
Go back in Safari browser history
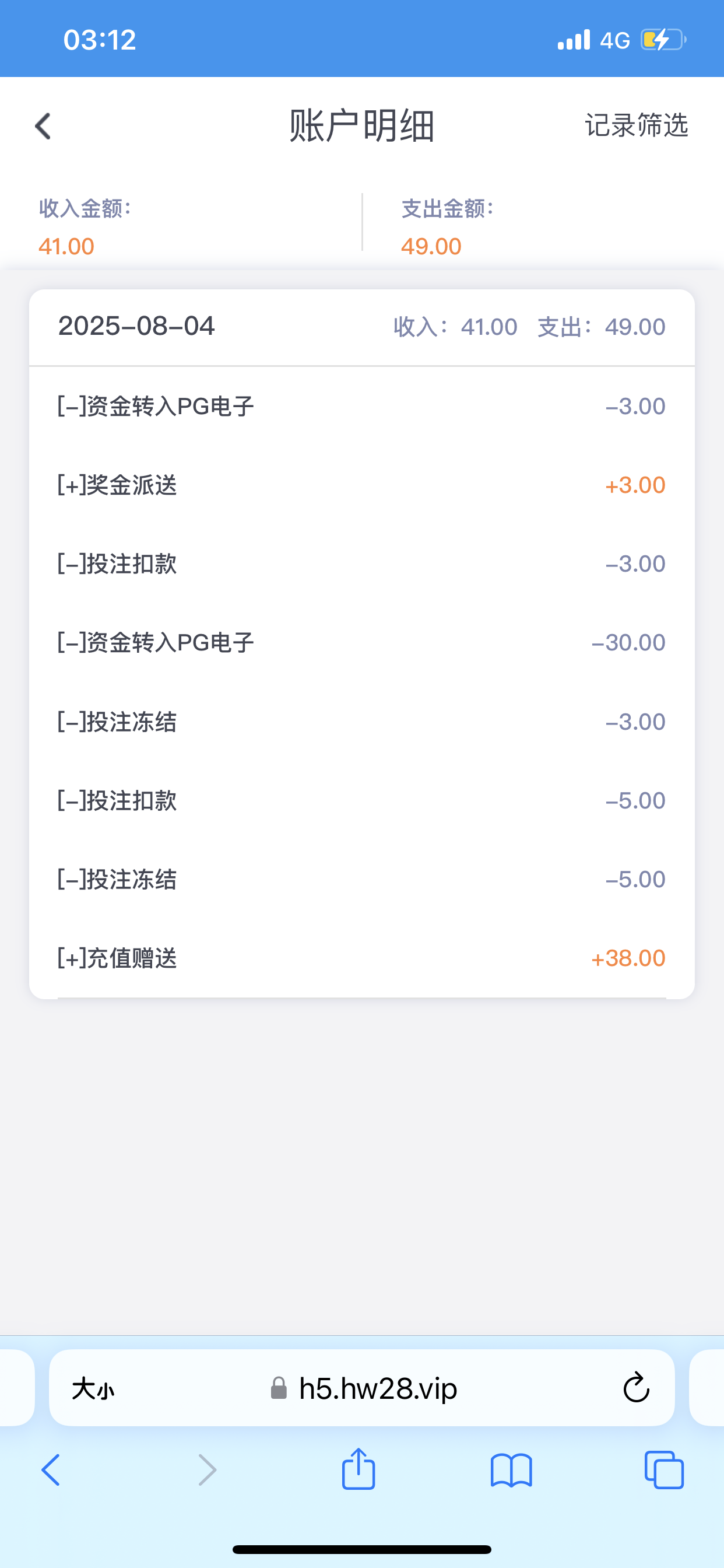[51, 1470]
